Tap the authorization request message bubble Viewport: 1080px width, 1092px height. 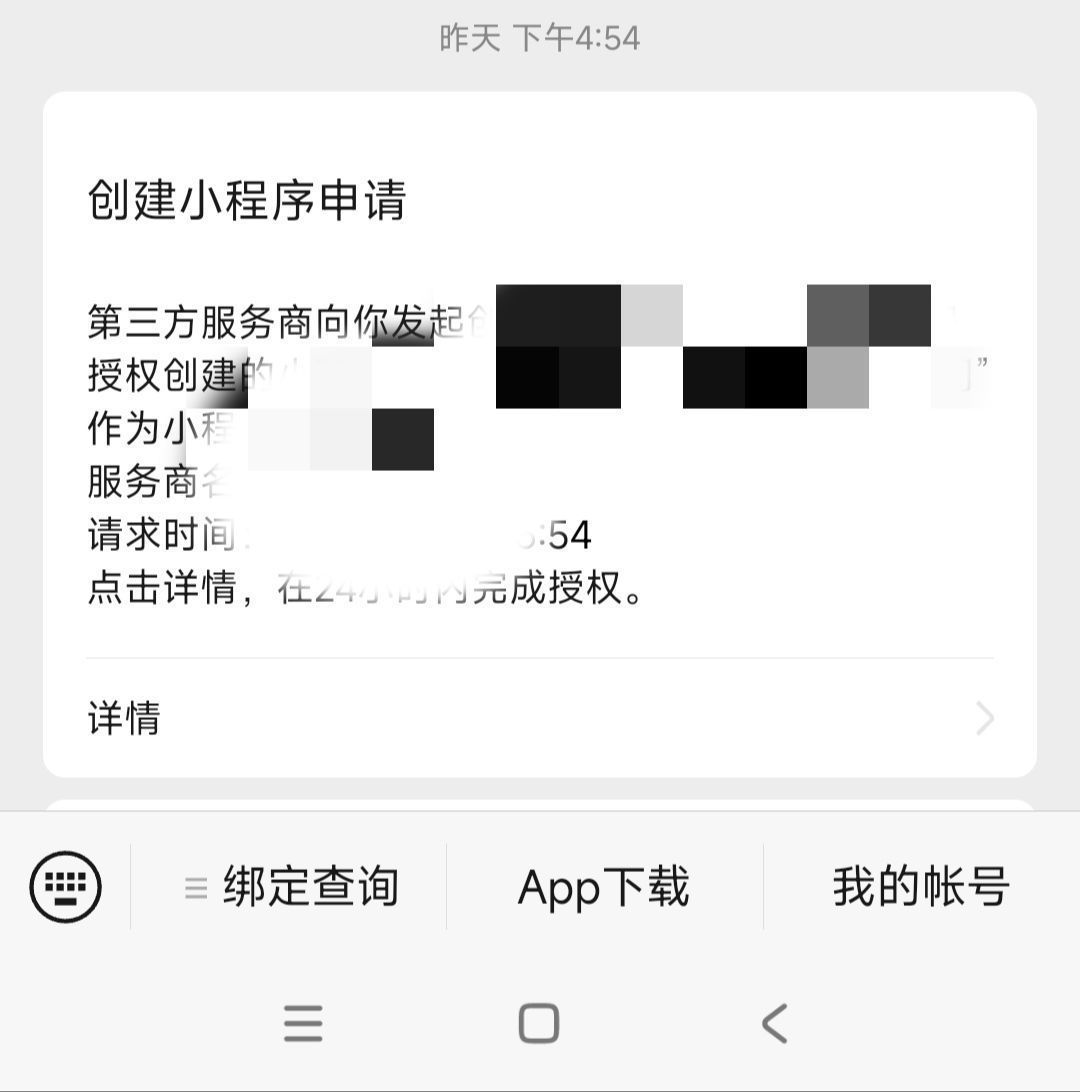click(540, 430)
